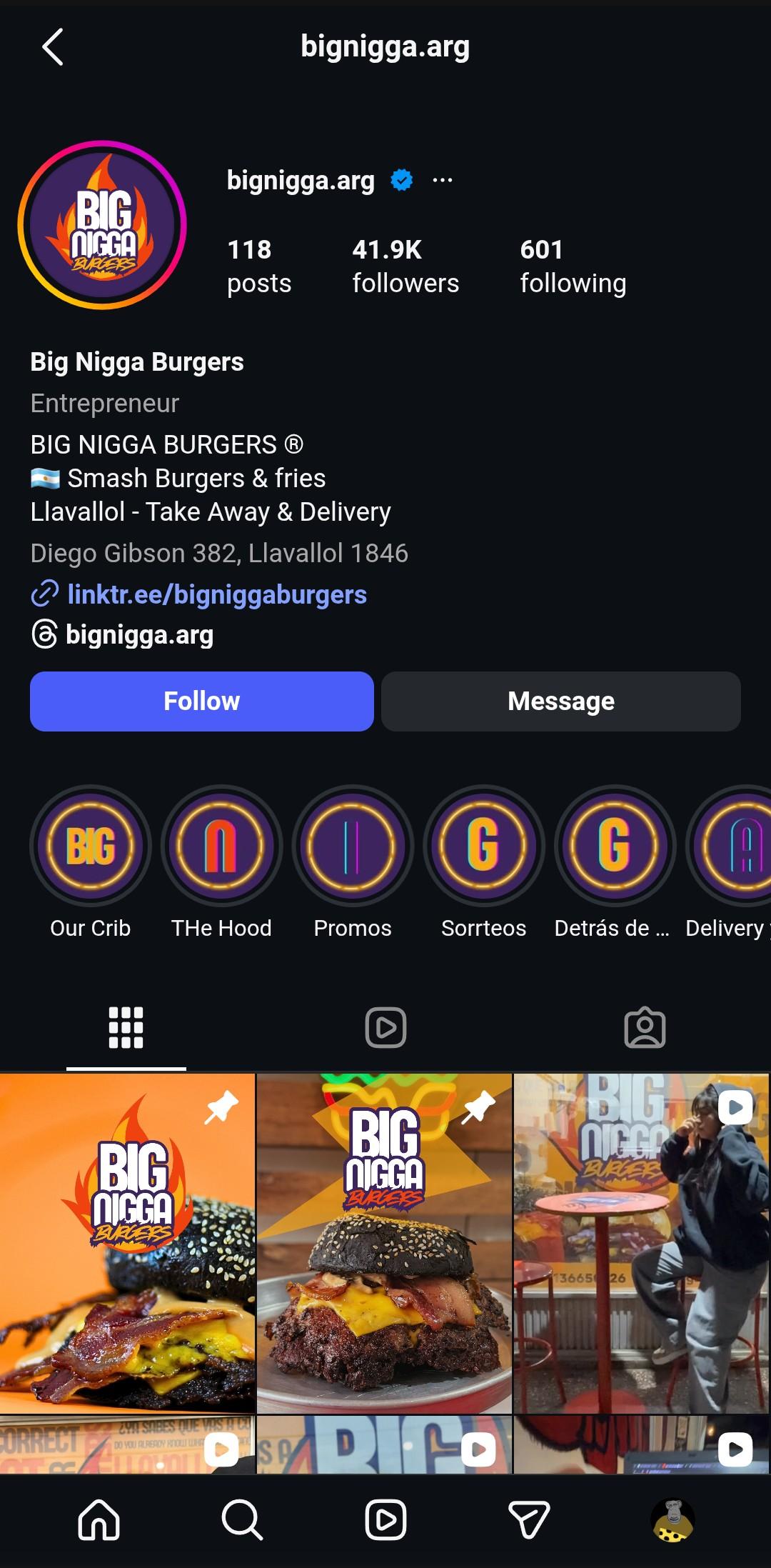Open the three-dot options beside the username
Image resolution: width=771 pixels, height=1568 pixels.
pos(443,180)
